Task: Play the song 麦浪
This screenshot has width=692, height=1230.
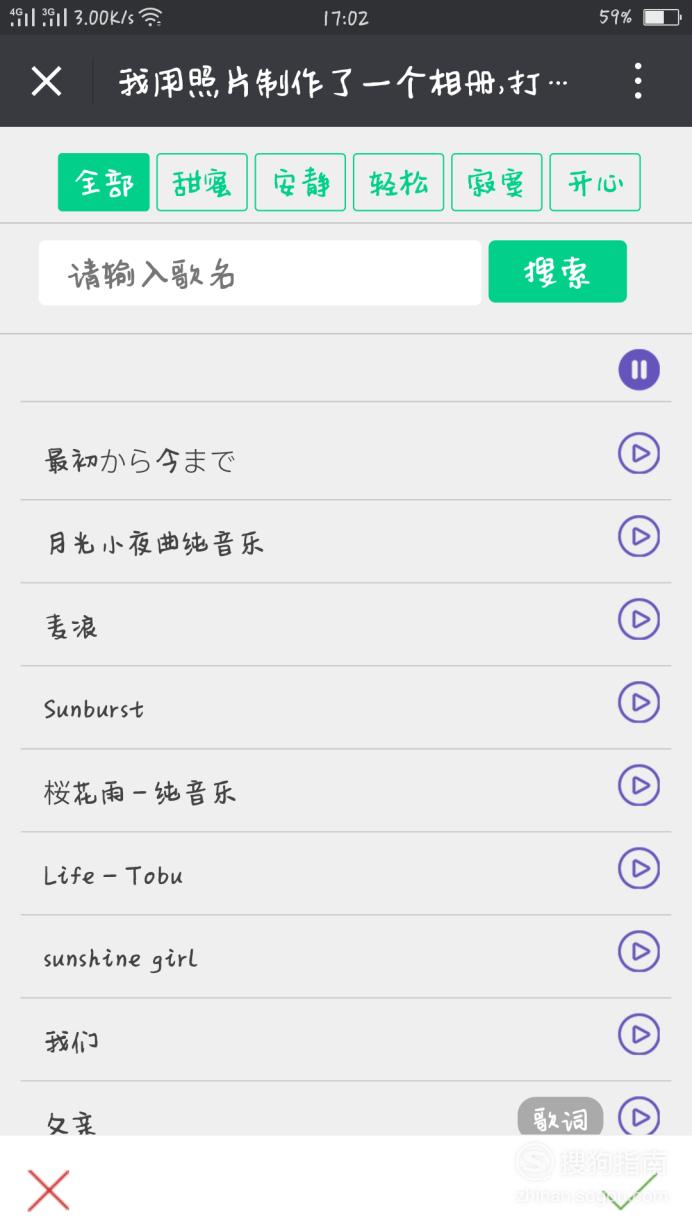Action: click(639, 619)
